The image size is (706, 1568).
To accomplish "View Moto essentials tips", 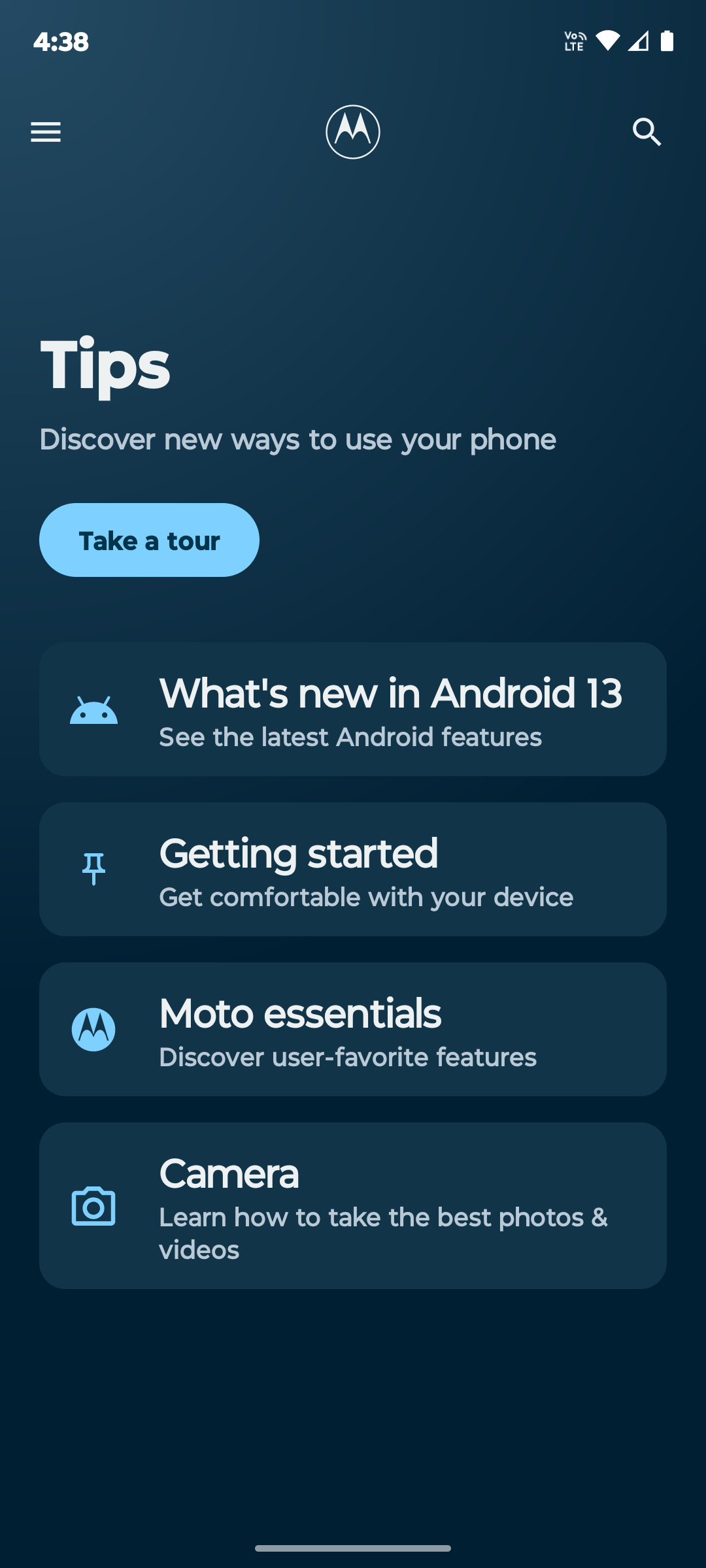I will click(x=353, y=1030).
